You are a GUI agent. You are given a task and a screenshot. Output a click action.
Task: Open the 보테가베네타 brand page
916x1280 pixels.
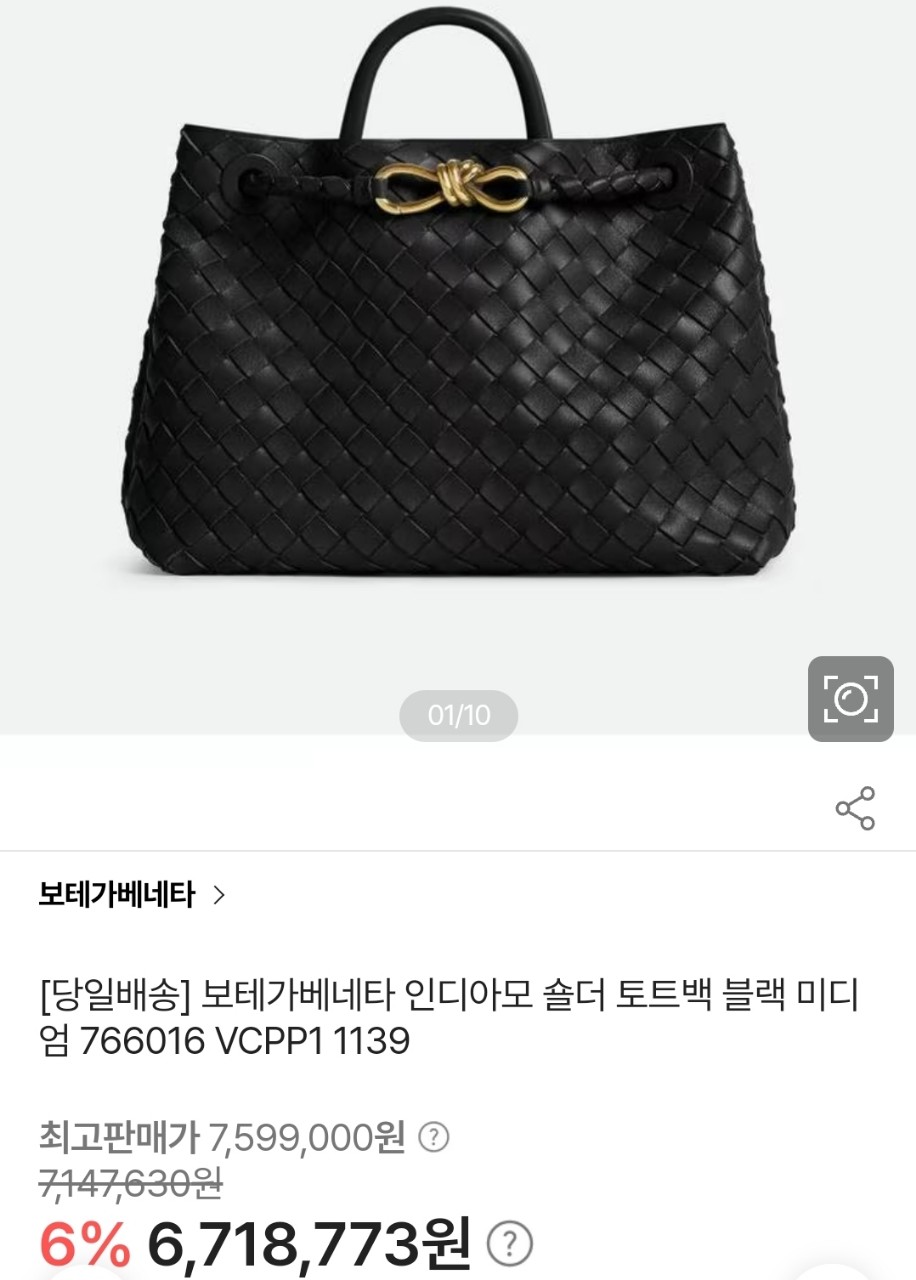[x=132, y=894]
